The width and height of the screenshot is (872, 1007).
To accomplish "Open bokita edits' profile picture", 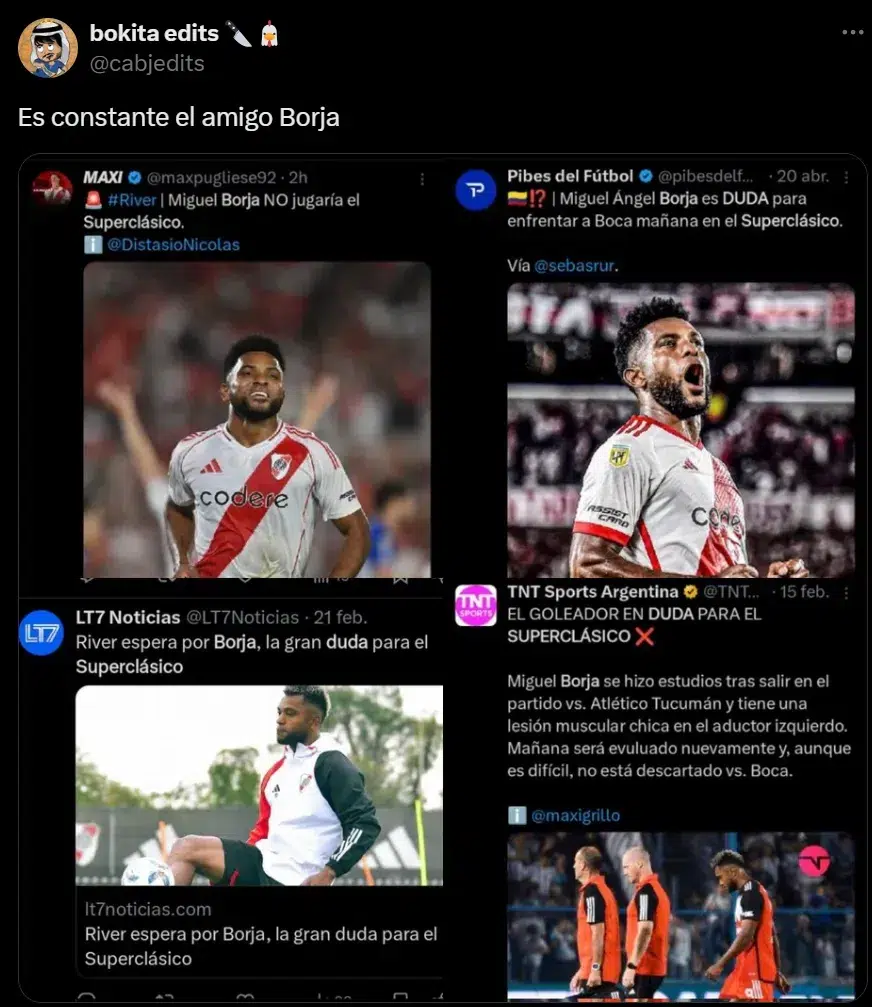I will click(x=47, y=47).
